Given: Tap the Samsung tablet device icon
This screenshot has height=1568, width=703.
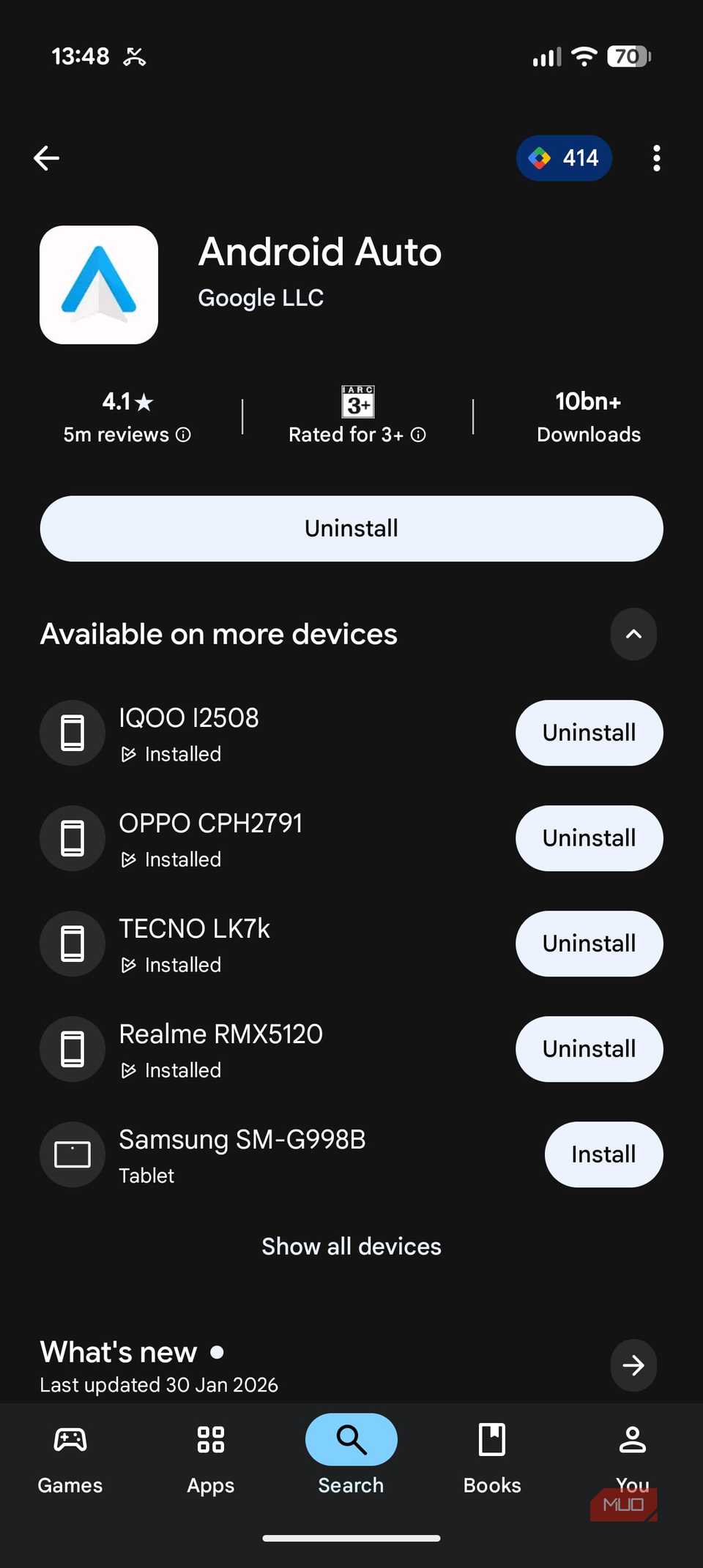Looking at the screenshot, I should pos(72,1154).
